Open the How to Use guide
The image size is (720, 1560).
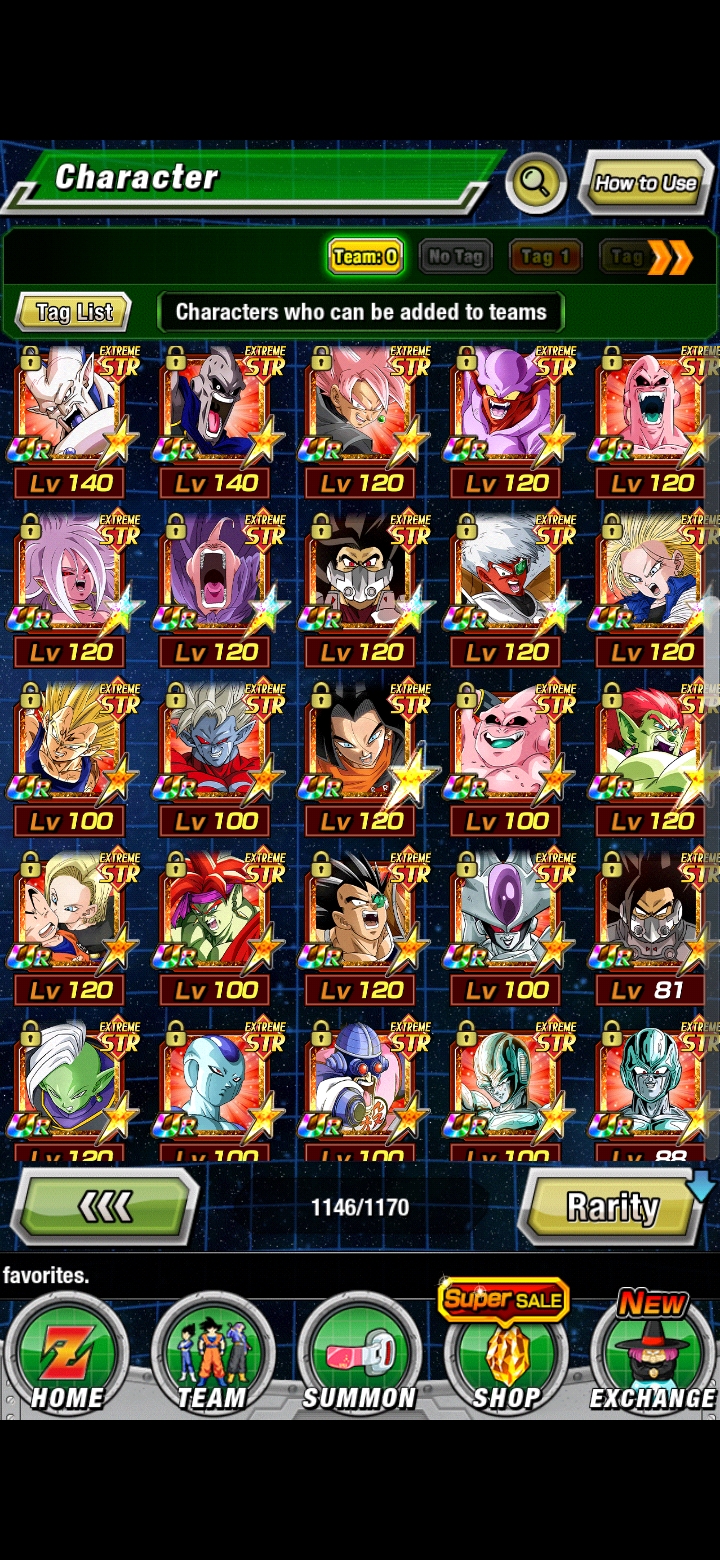[645, 183]
